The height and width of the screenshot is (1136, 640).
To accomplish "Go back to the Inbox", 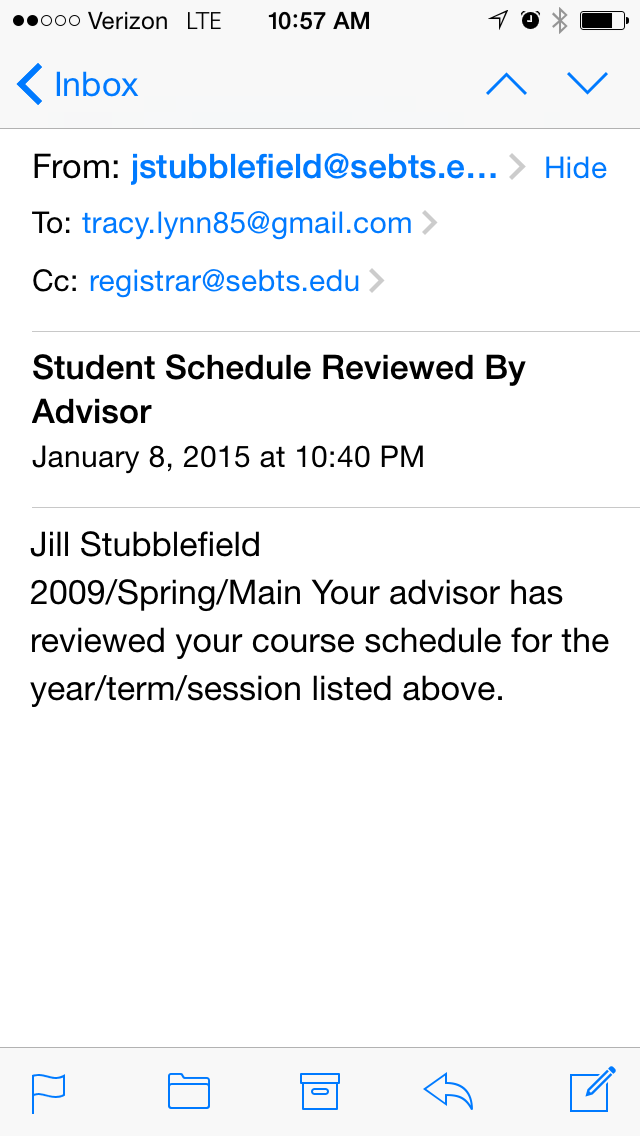I will click(x=78, y=85).
